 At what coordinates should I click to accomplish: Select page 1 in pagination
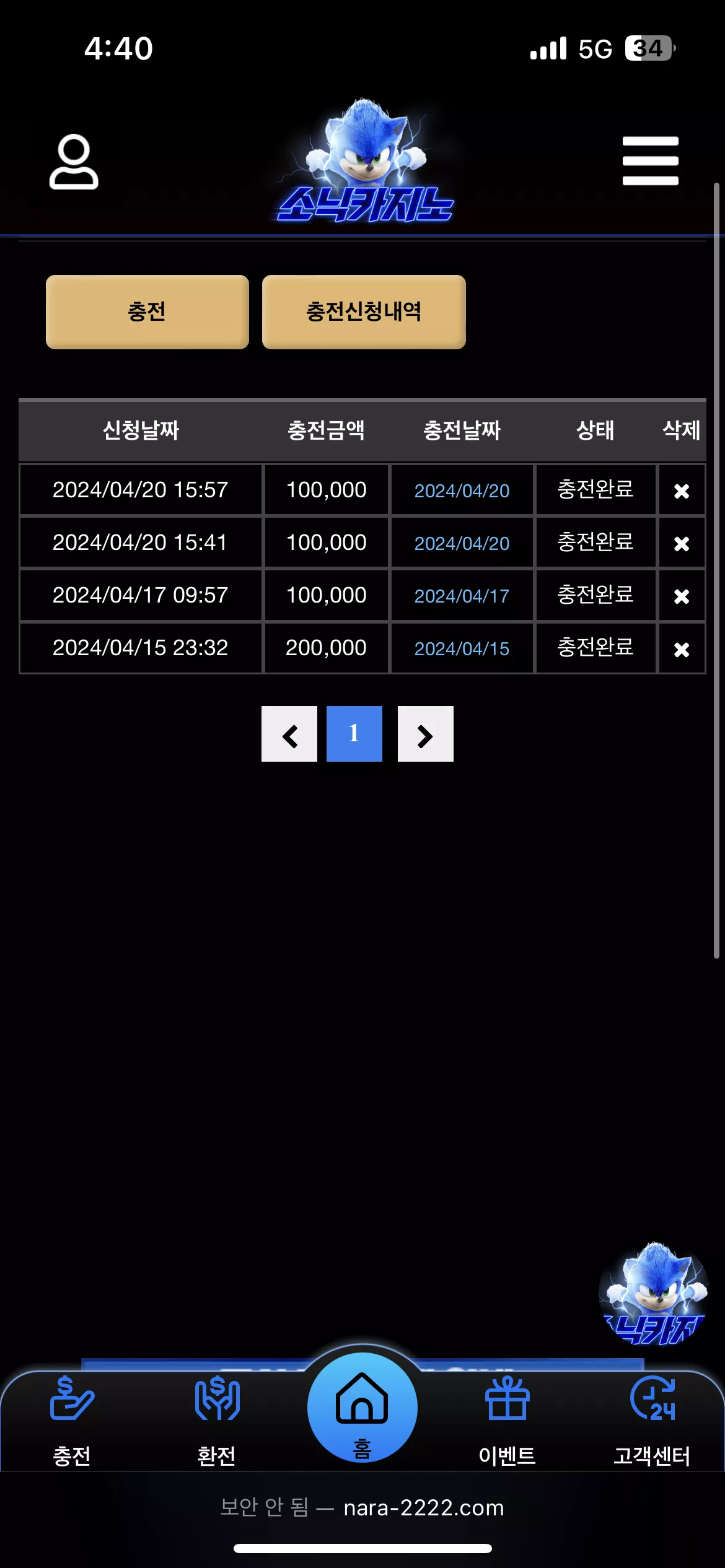pos(354,734)
